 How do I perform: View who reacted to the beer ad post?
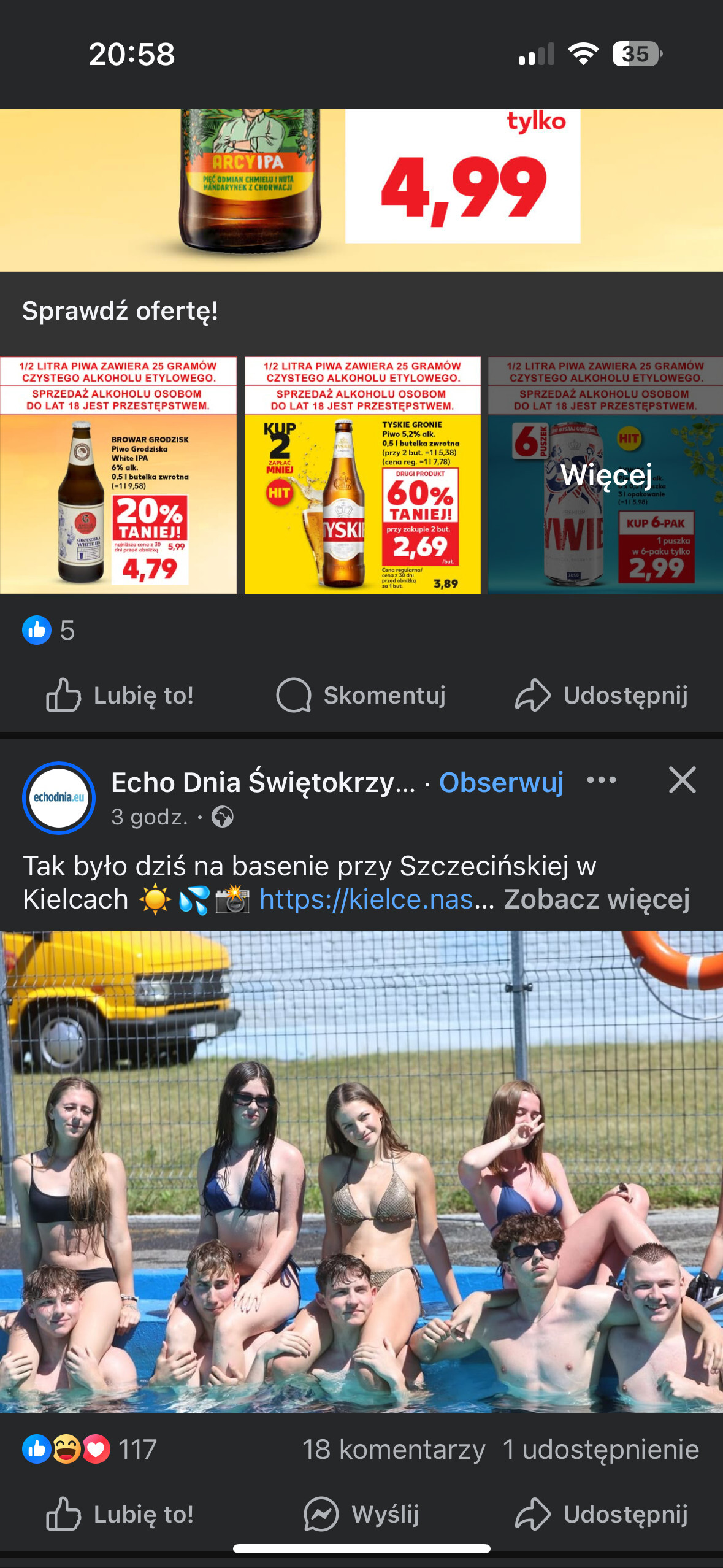[x=48, y=630]
